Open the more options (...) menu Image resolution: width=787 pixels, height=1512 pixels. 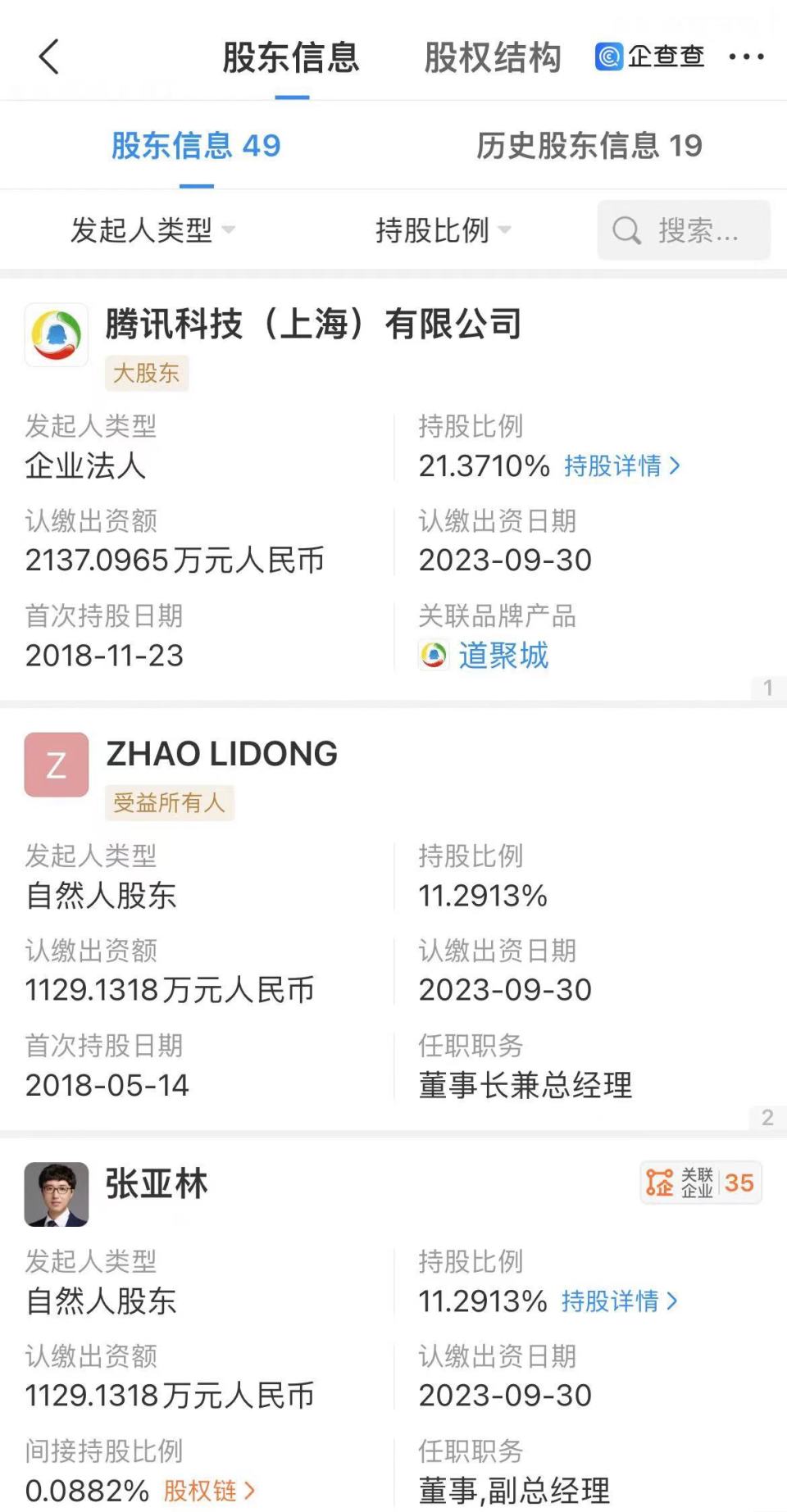744,57
